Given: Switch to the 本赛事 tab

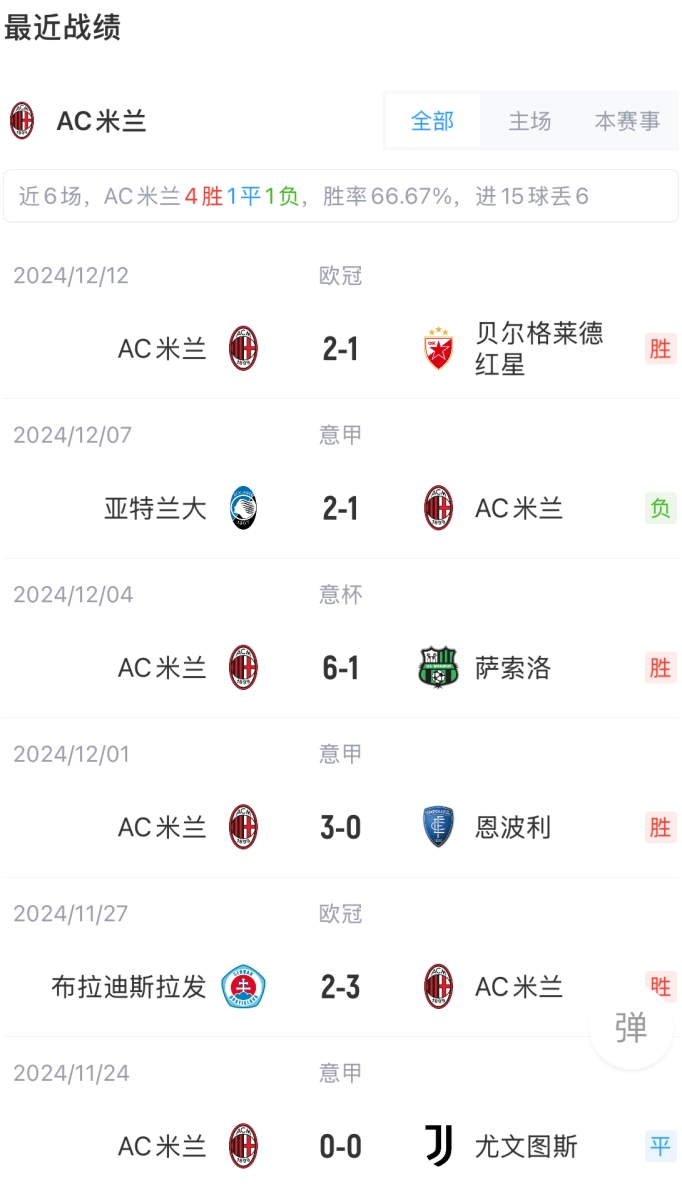Looking at the screenshot, I should 627,121.
